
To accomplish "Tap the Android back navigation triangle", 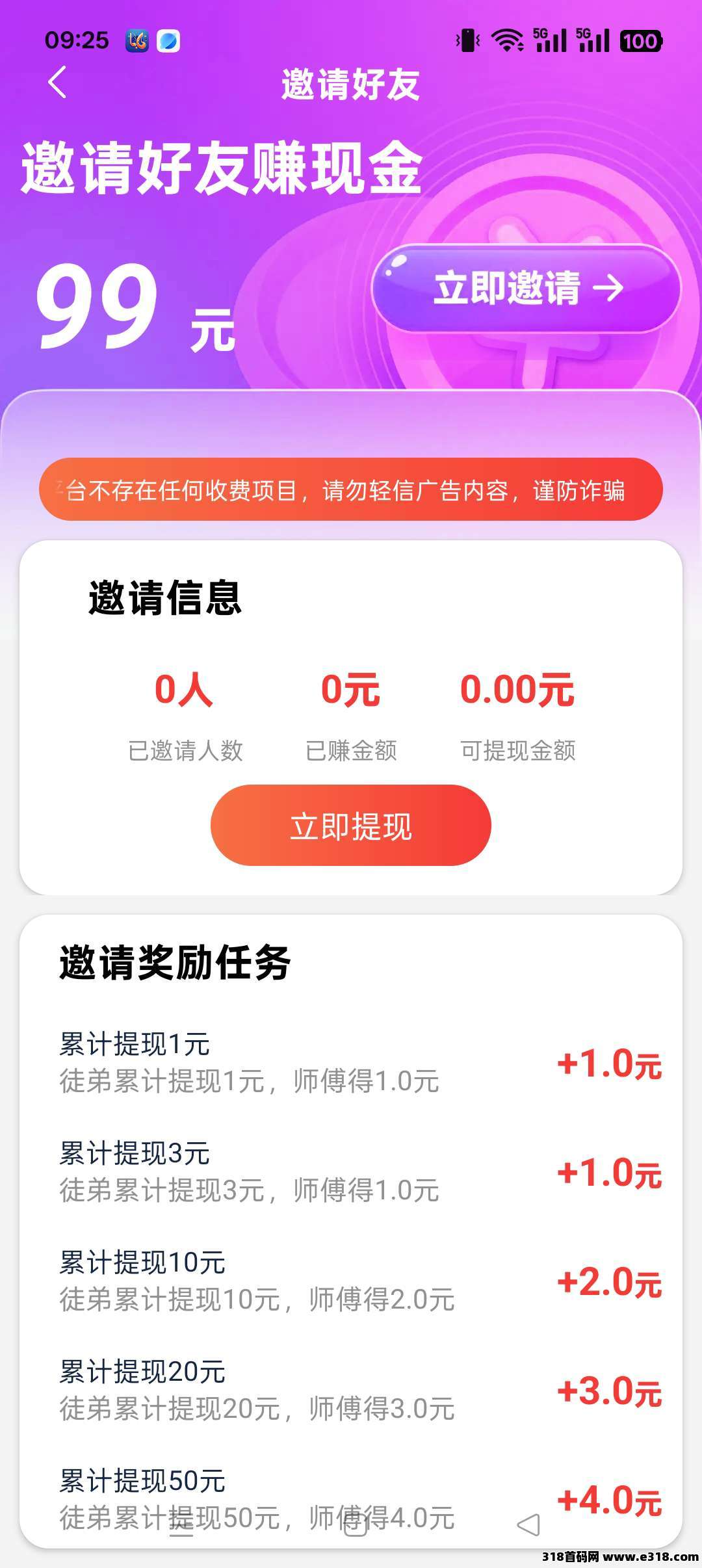I will 528,1522.
